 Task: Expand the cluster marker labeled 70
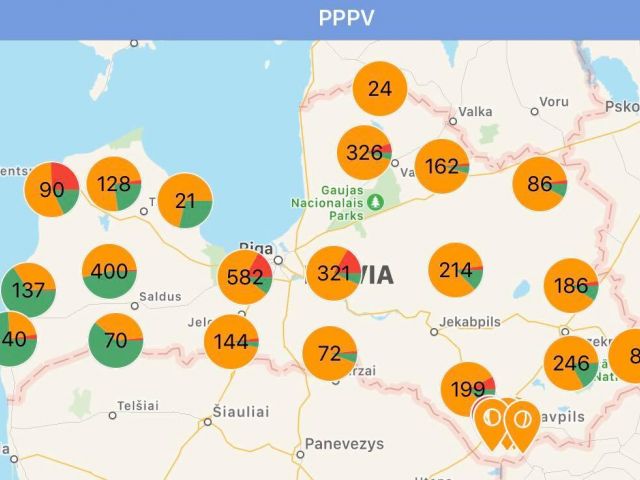click(116, 340)
